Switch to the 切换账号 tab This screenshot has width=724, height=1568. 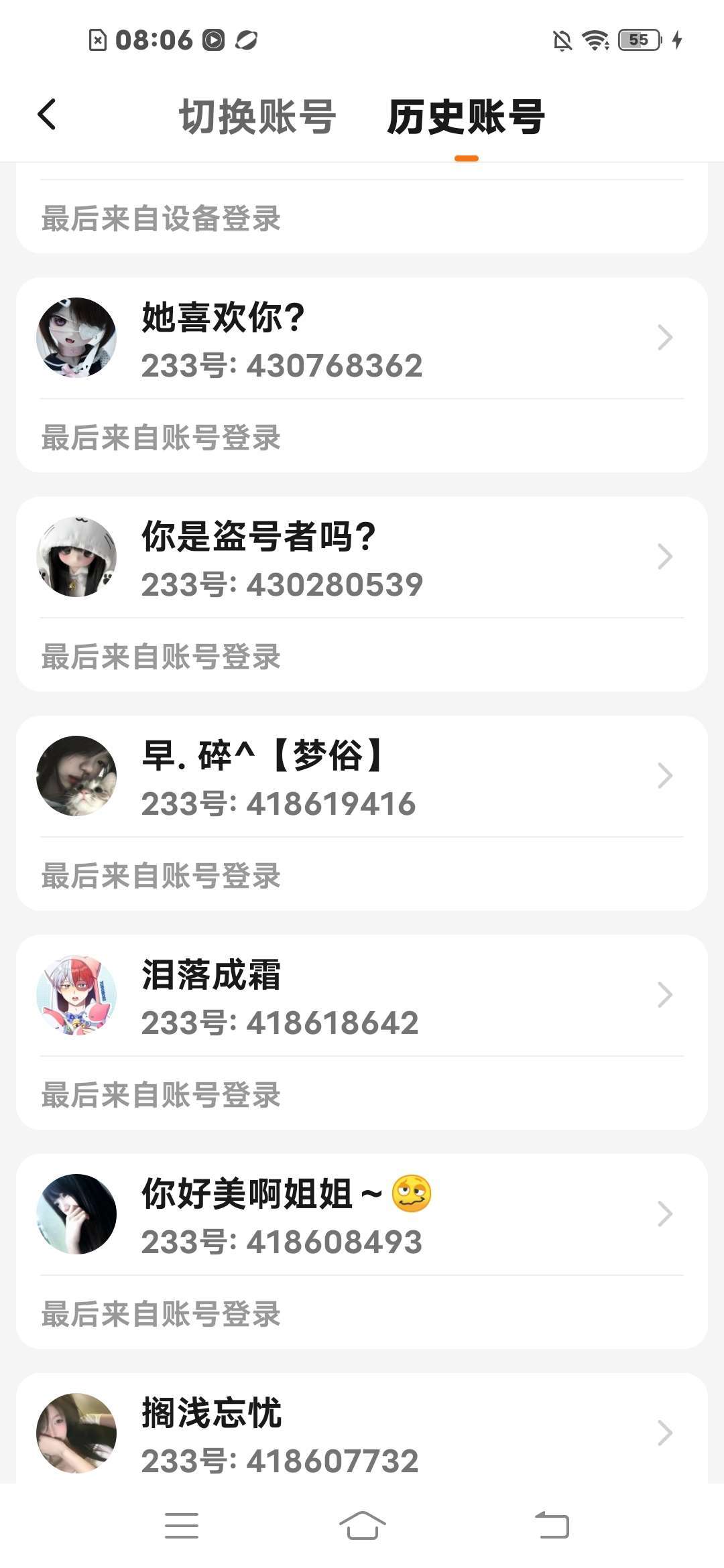tap(257, 117)
